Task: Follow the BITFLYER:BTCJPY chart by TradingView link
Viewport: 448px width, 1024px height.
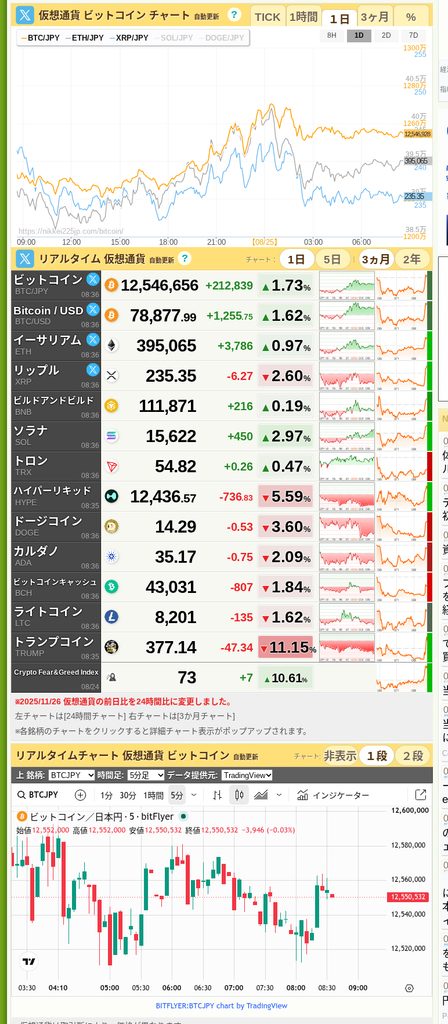Action: click(221, 1006)
